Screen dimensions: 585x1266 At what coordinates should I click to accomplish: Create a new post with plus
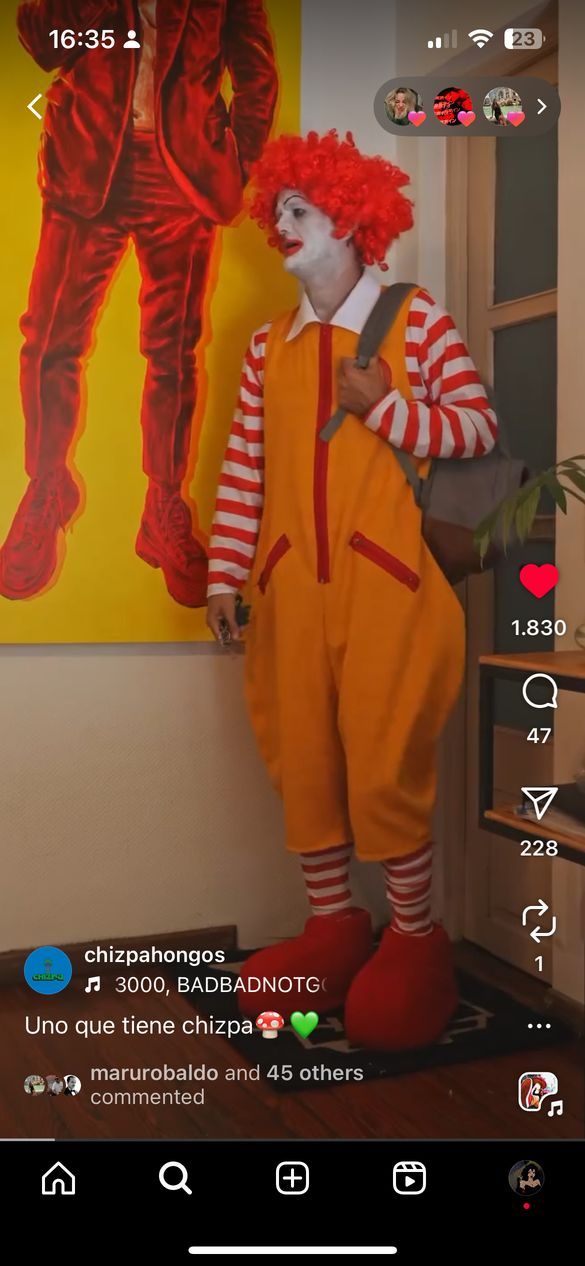tap(292, 1179)
